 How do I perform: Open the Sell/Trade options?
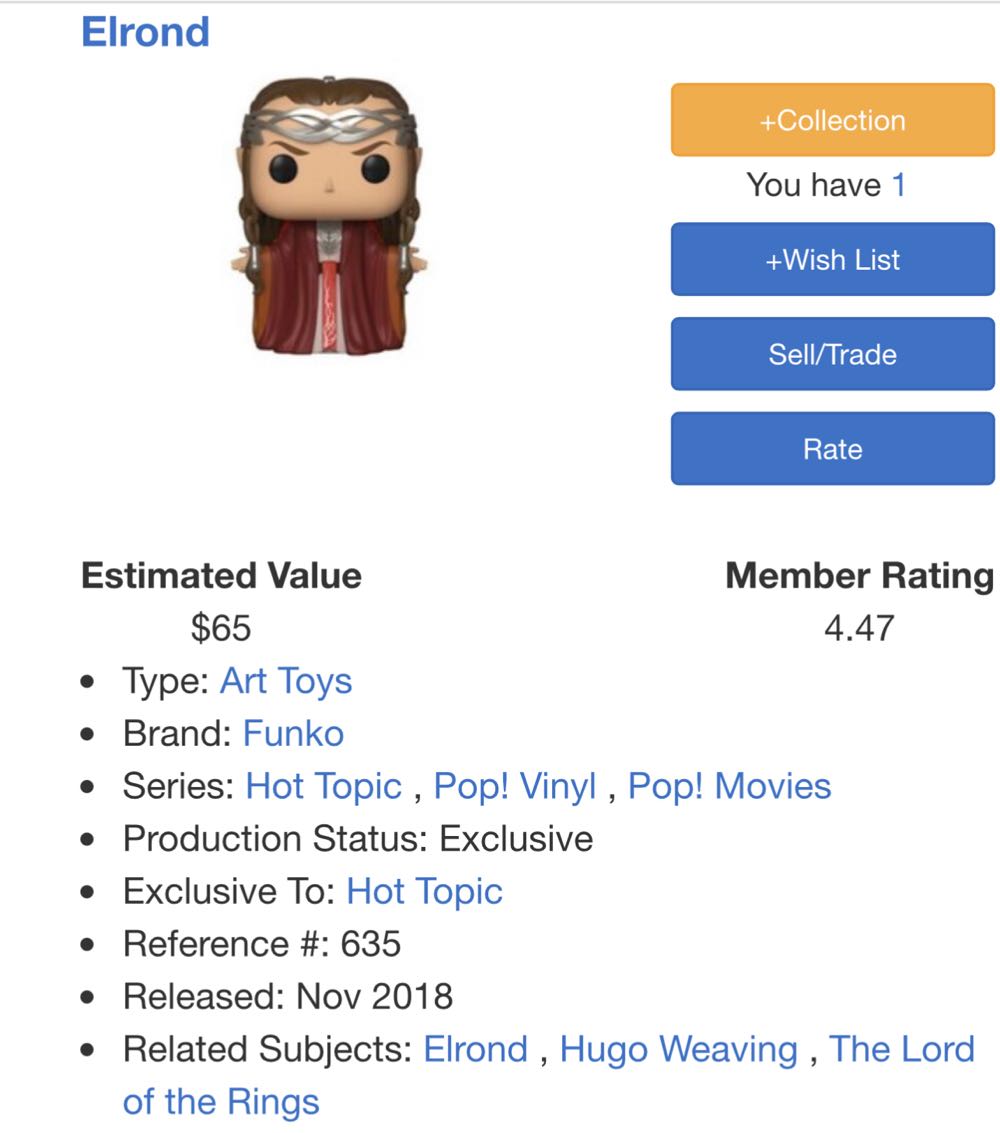coord(832,354)
